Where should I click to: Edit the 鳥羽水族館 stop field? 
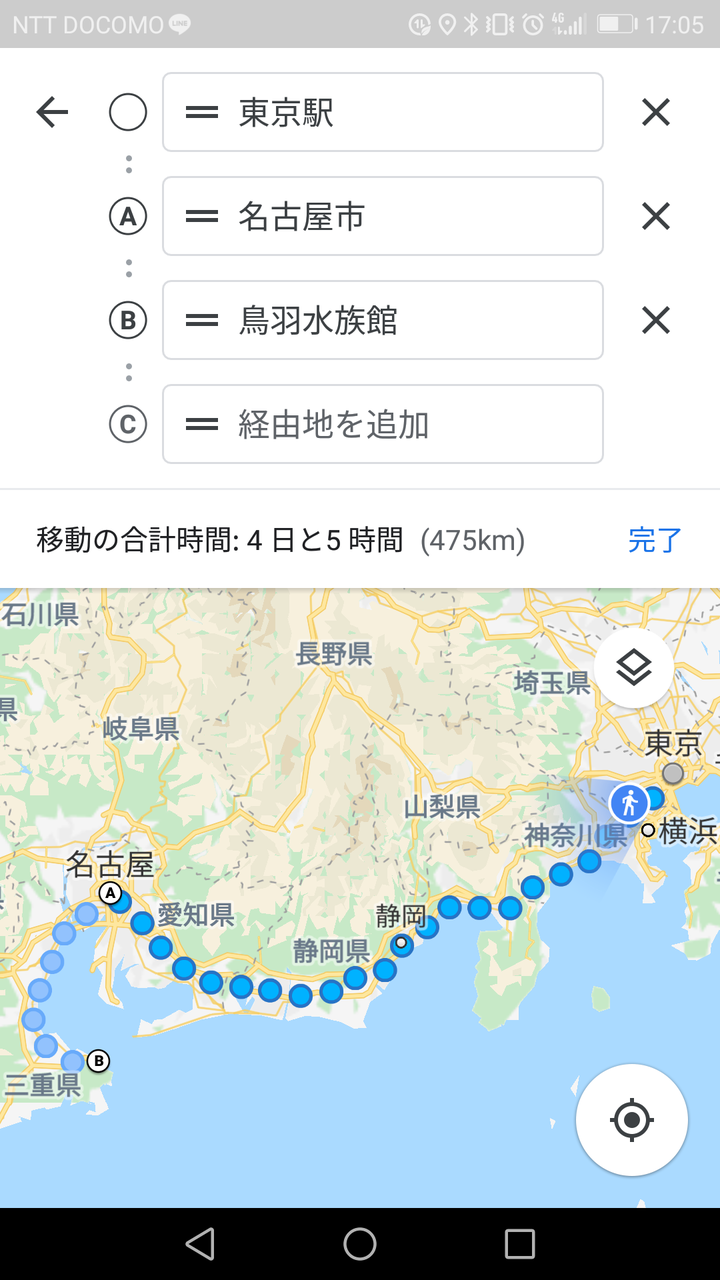[x=383, y=320]
